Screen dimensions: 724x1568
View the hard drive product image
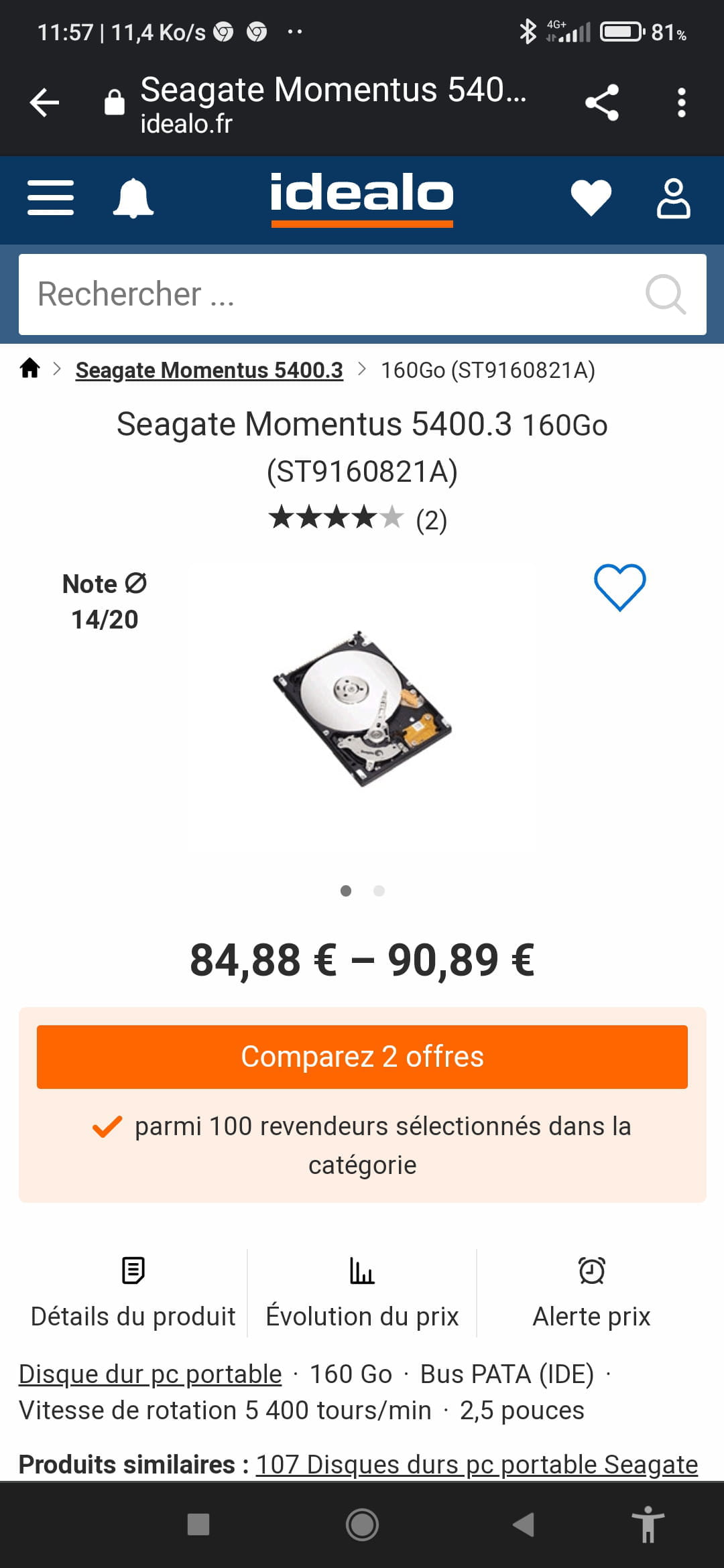362,709
